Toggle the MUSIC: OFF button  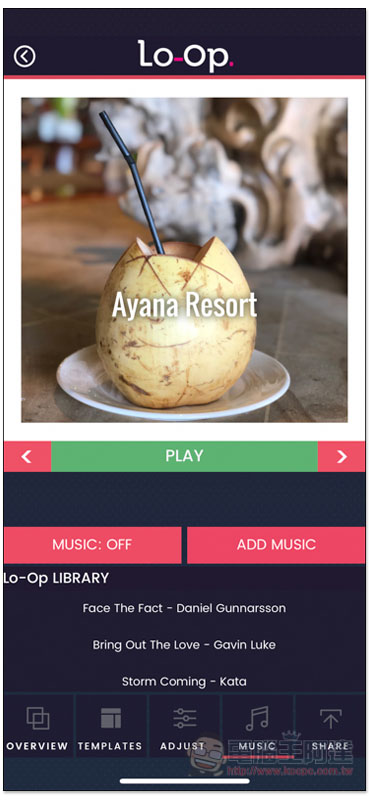92,545
